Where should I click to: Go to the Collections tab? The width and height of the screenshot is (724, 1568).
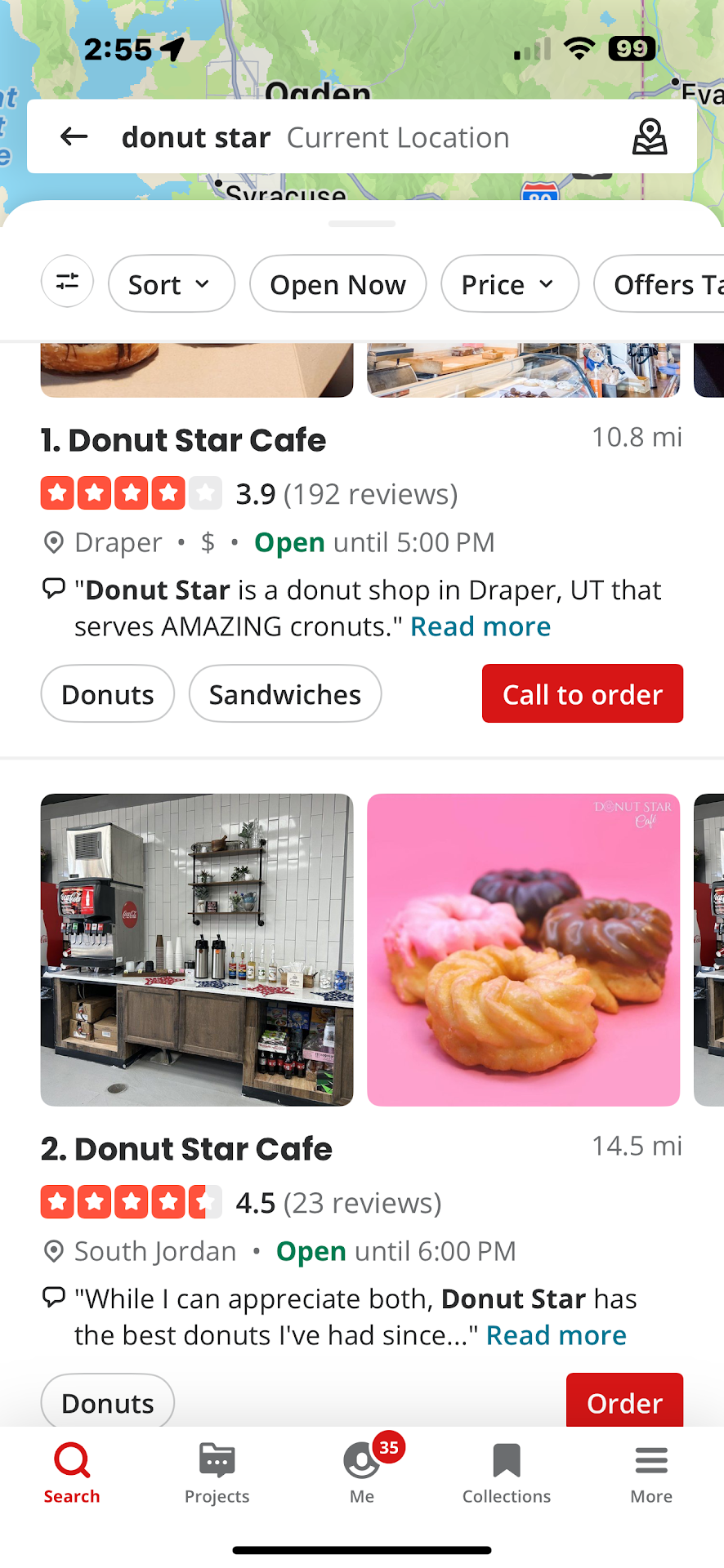click(x=507, y=1472)
